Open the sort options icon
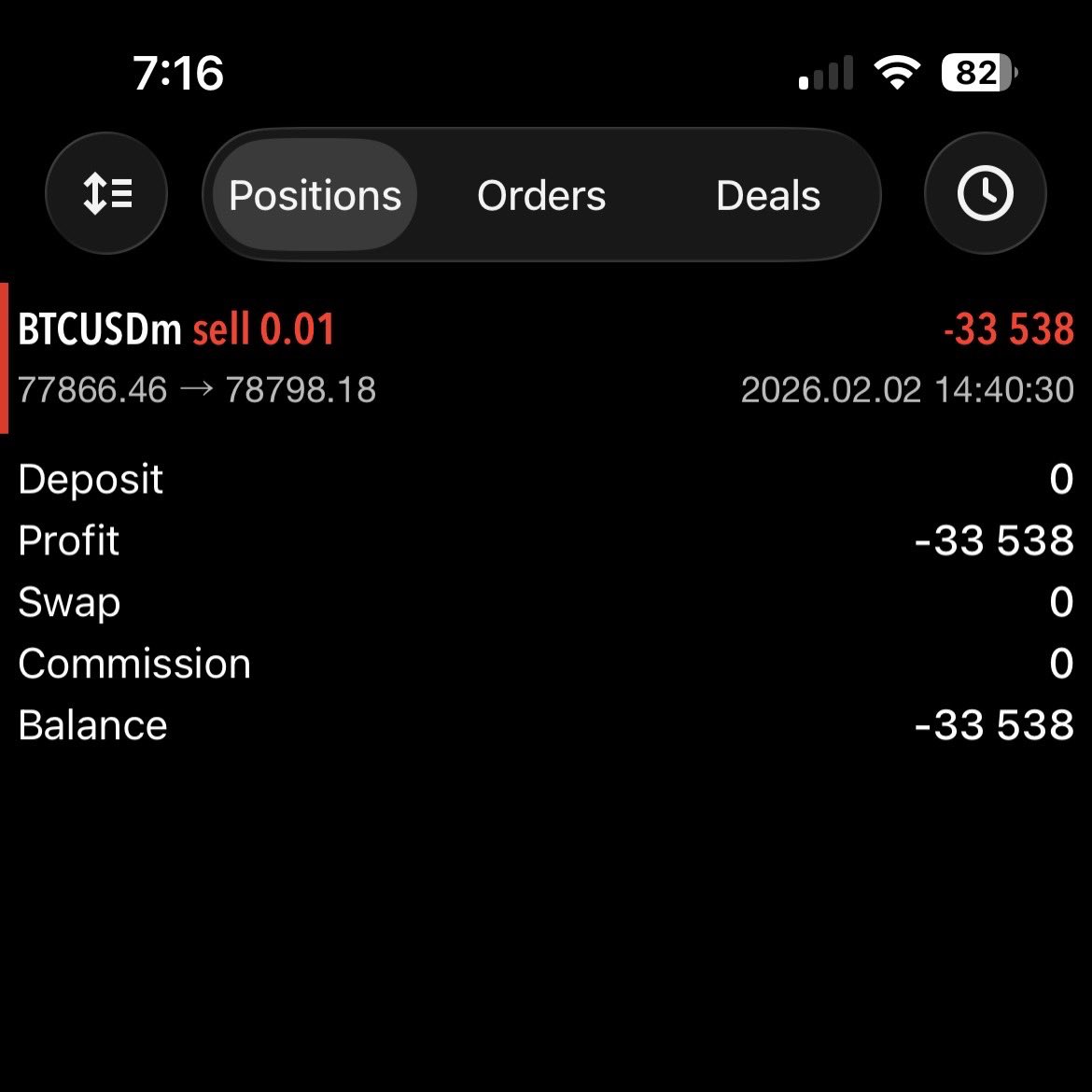Screen dimensions: 1092x1092 106,194
